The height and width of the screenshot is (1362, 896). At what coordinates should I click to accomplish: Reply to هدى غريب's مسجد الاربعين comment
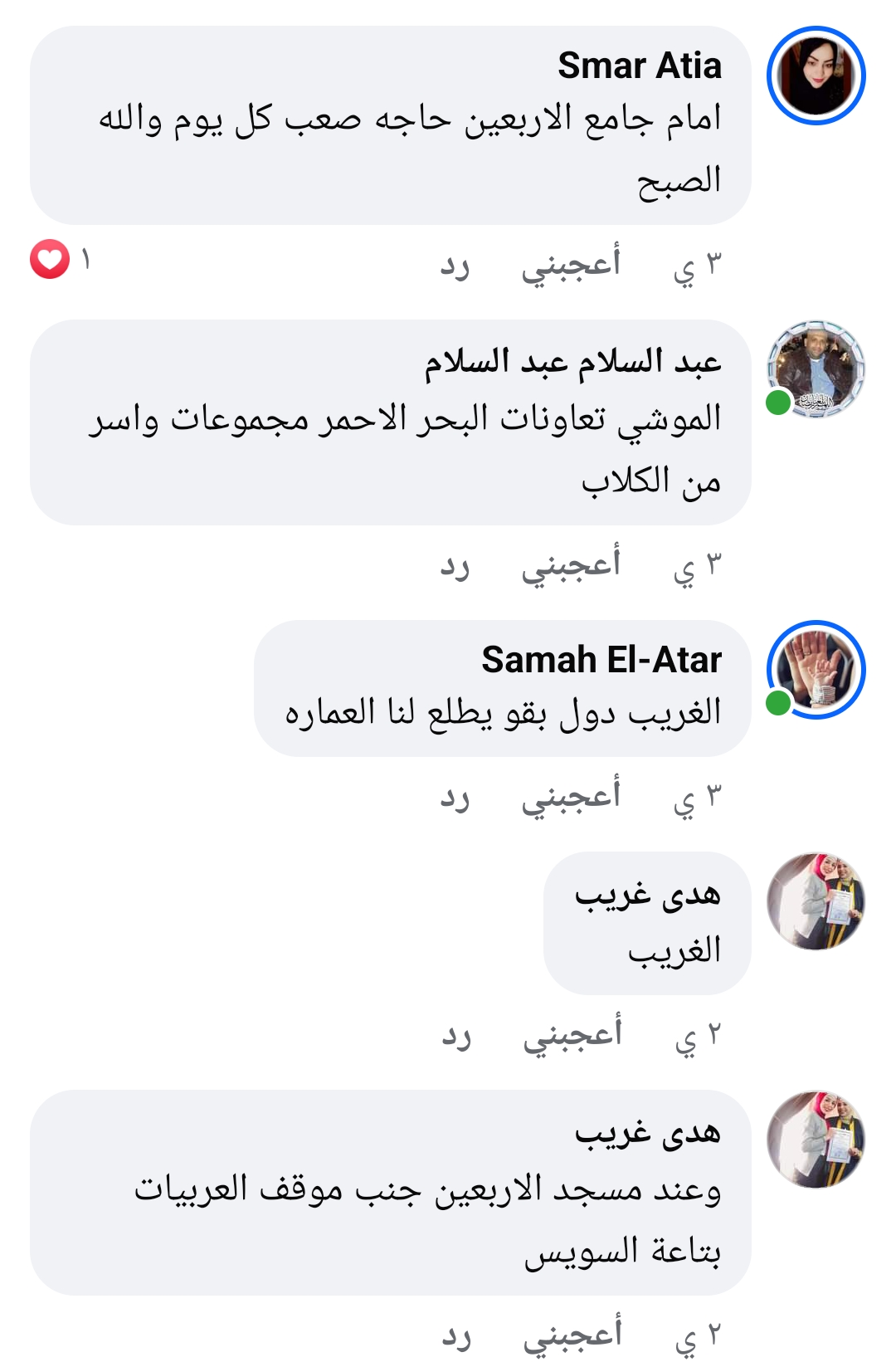[x=456, y=1337]
